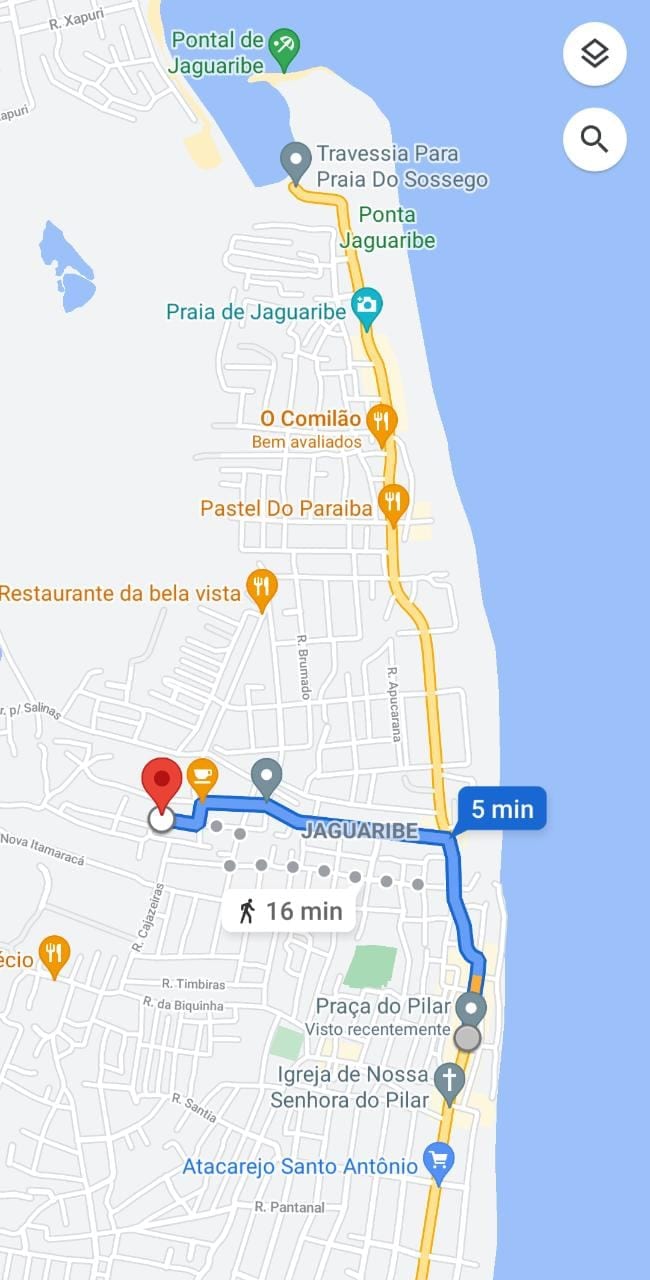
Task: Select the Pontal de Jaguaribe place marker
Action: click(286, 49)
